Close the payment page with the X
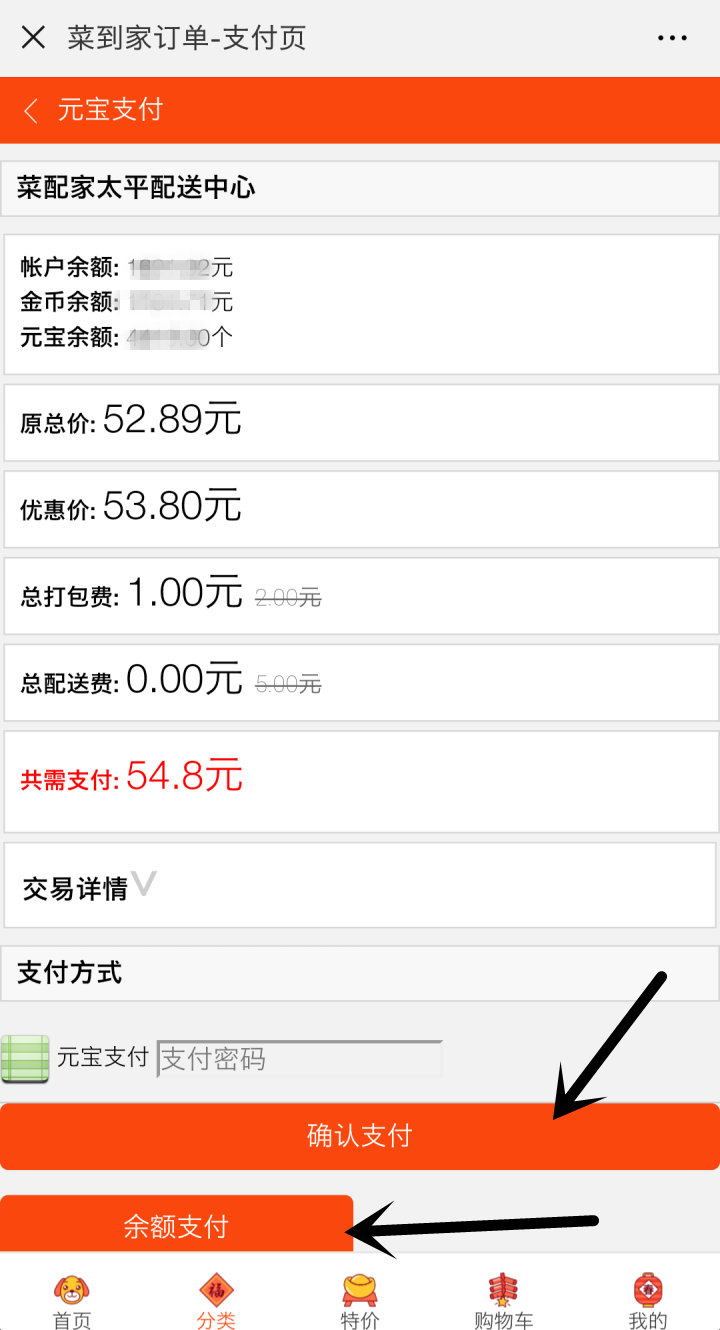The height and width of the screenshot is (1330, 720). click(x=33, y=38)
